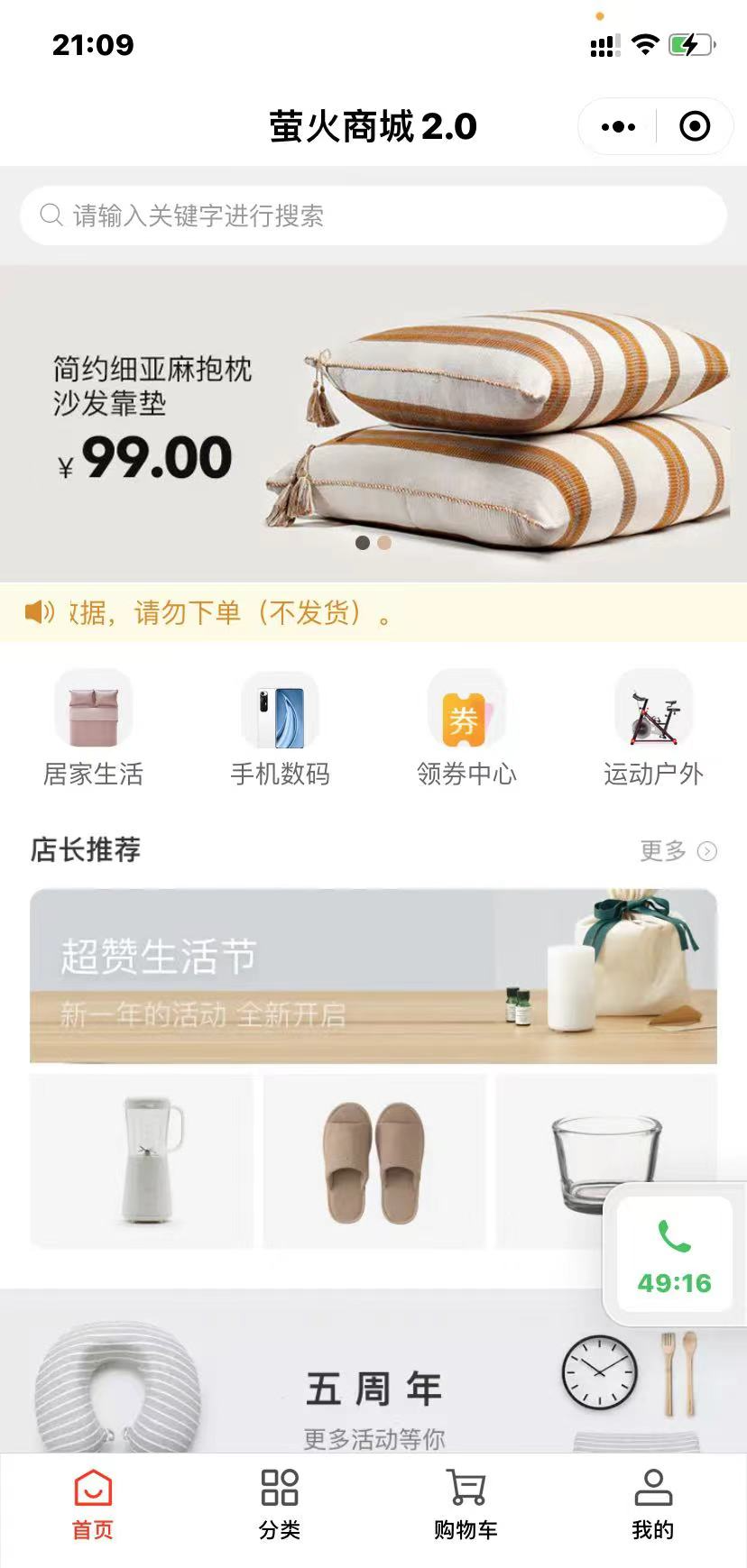Screen dimensions: 747x1568
Task: Switch to the 我的 tab
Action: point(652,1505)
